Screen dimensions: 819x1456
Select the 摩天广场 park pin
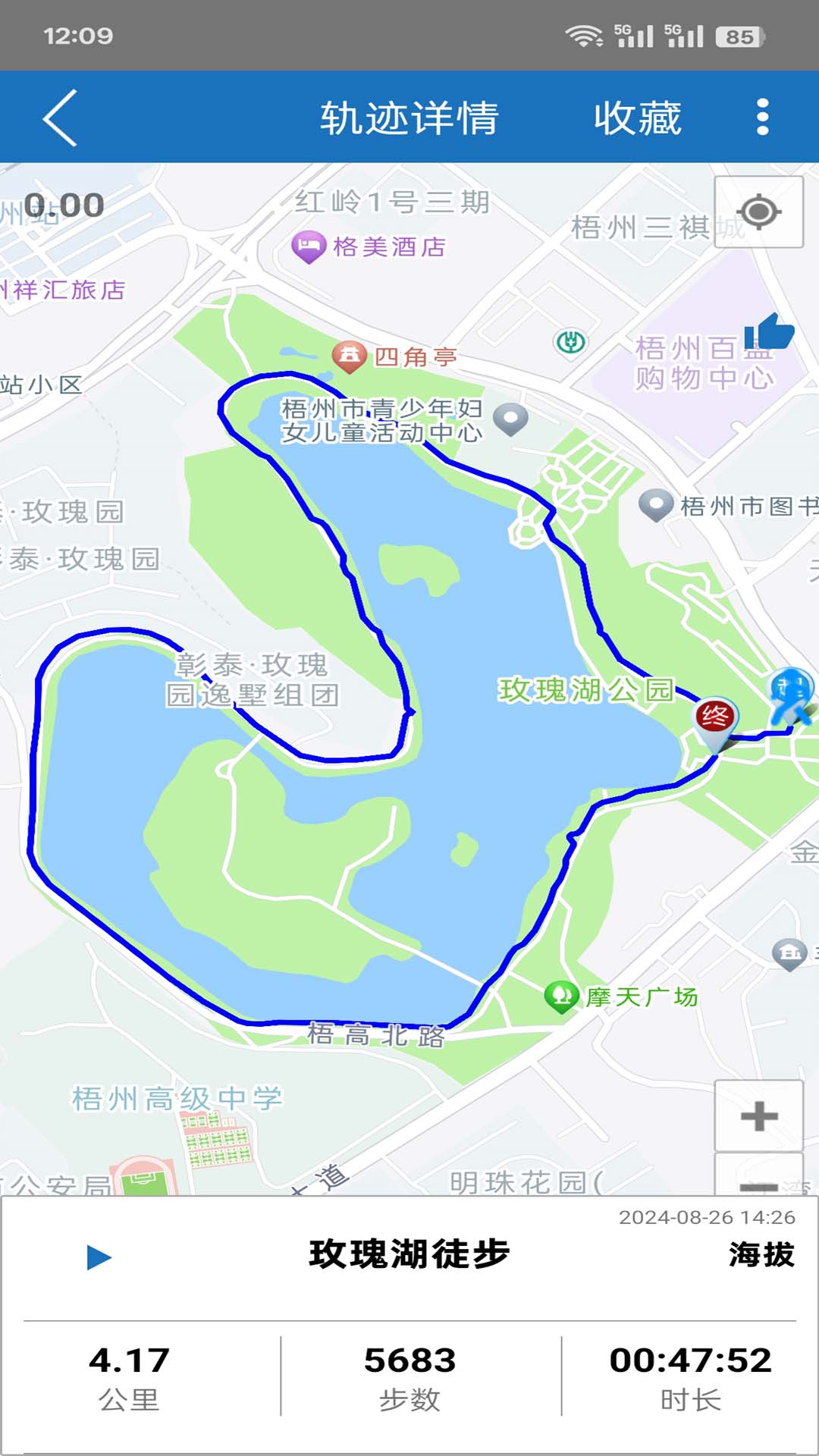(x=561, y=996)
